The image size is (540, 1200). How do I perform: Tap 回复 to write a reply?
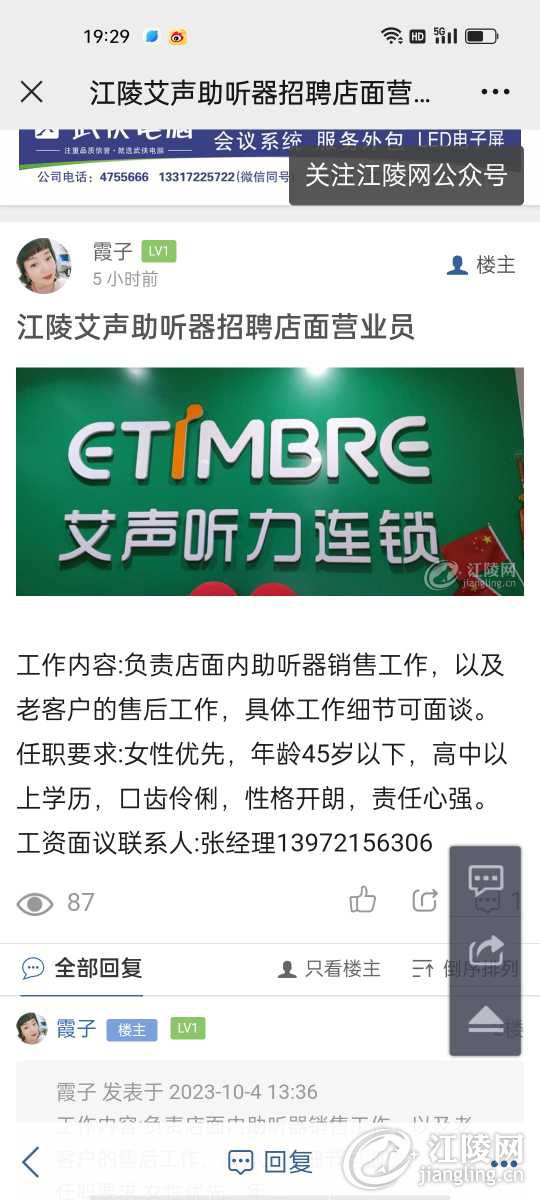tap(271, 1162)
